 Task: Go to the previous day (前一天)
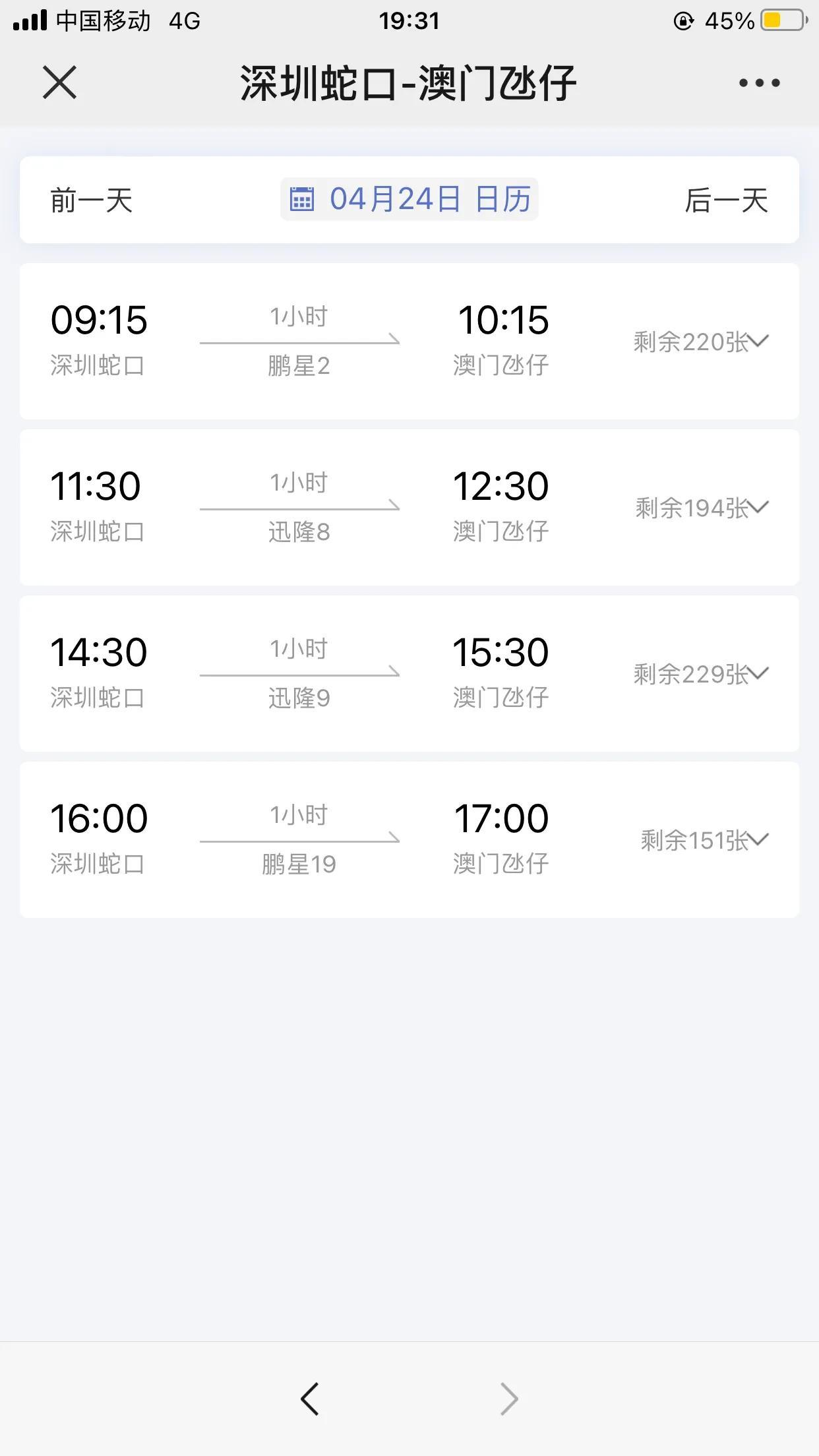tap(92, 200)
